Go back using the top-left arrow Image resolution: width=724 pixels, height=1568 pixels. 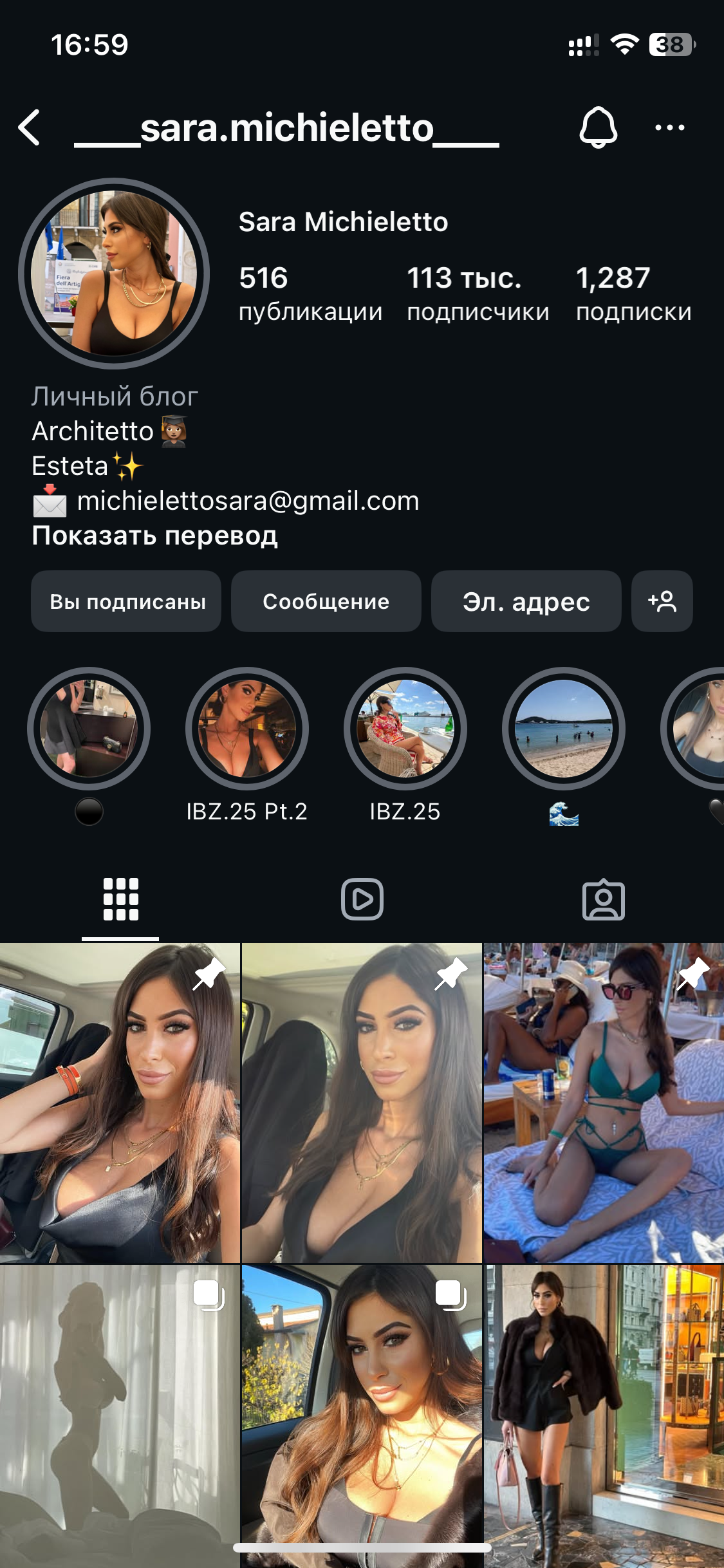30,127
